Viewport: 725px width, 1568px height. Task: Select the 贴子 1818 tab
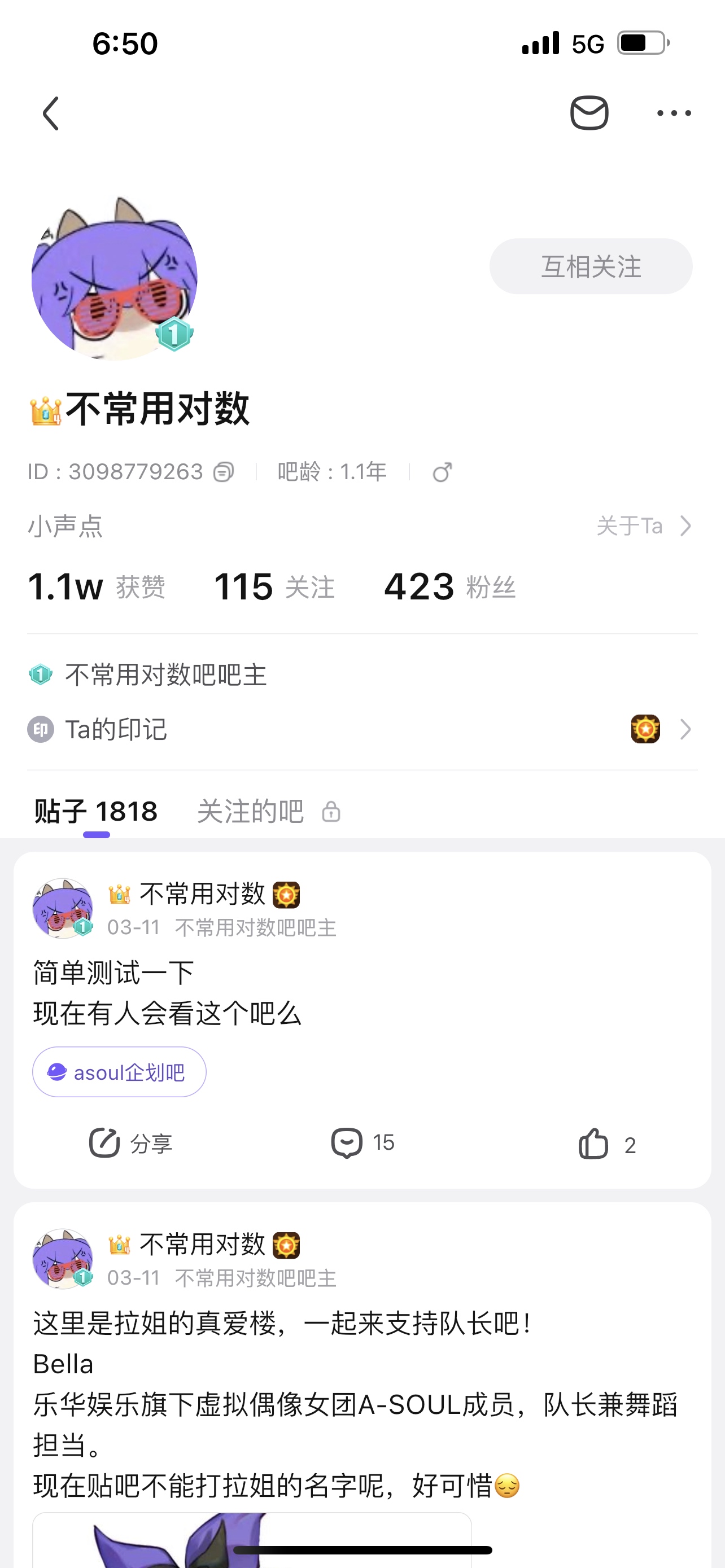[96, 812]
